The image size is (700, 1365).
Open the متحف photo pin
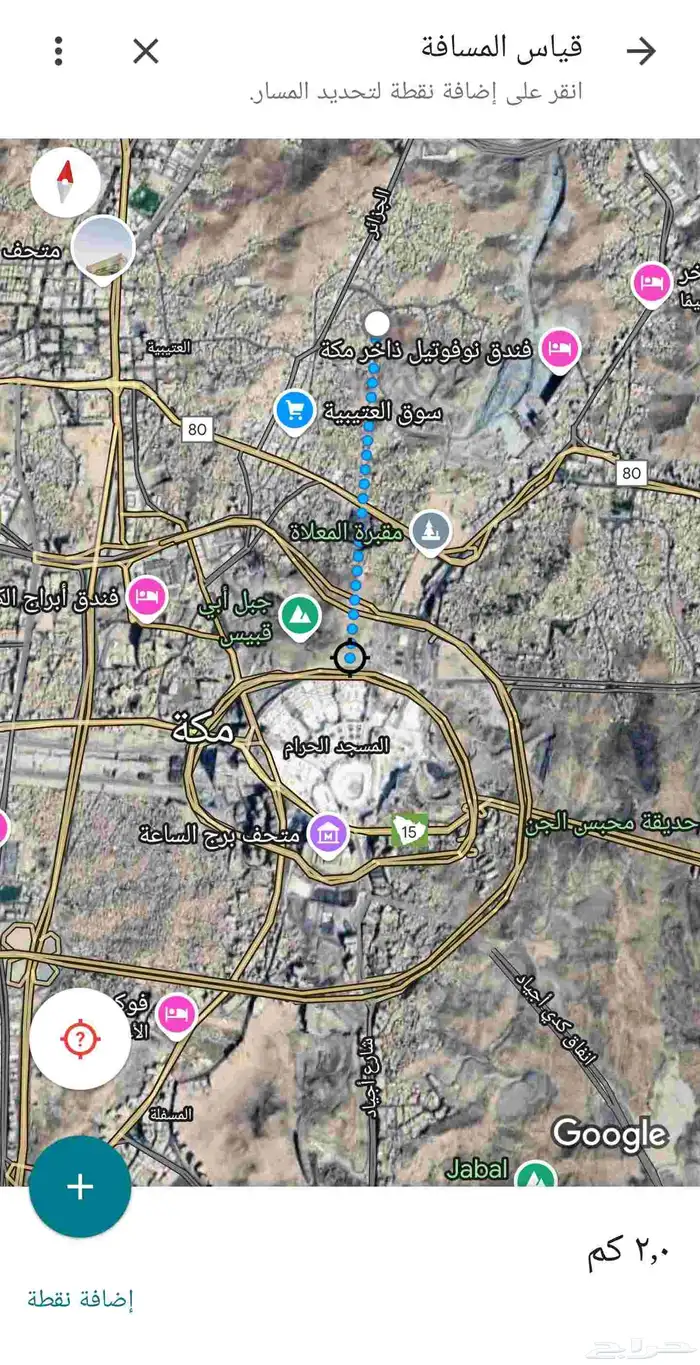tap(104, 247)
